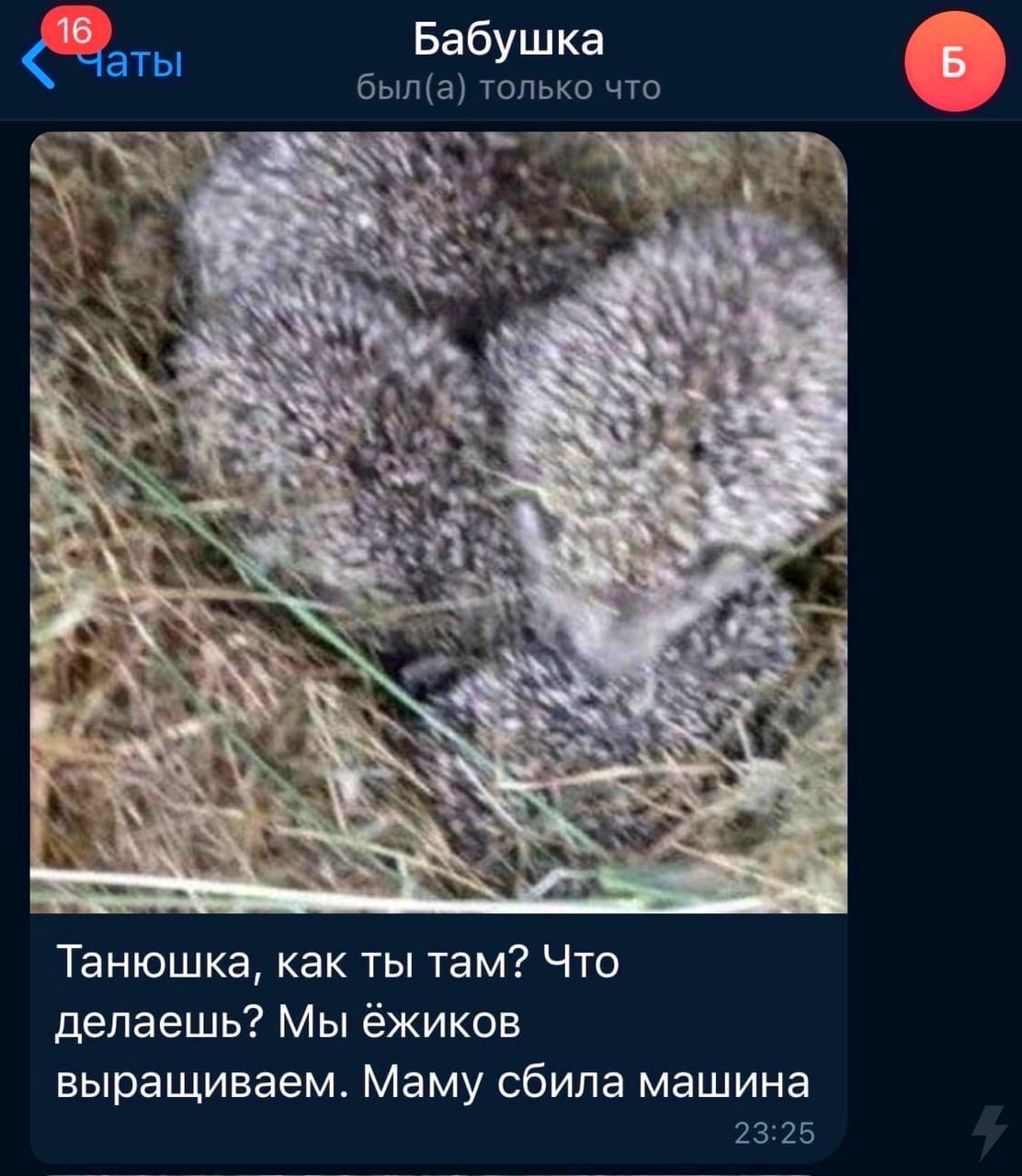Open Бабушка's profile avatar
The height and width of the screenshot is (1176, 1022).
click(x=954, y=62)
